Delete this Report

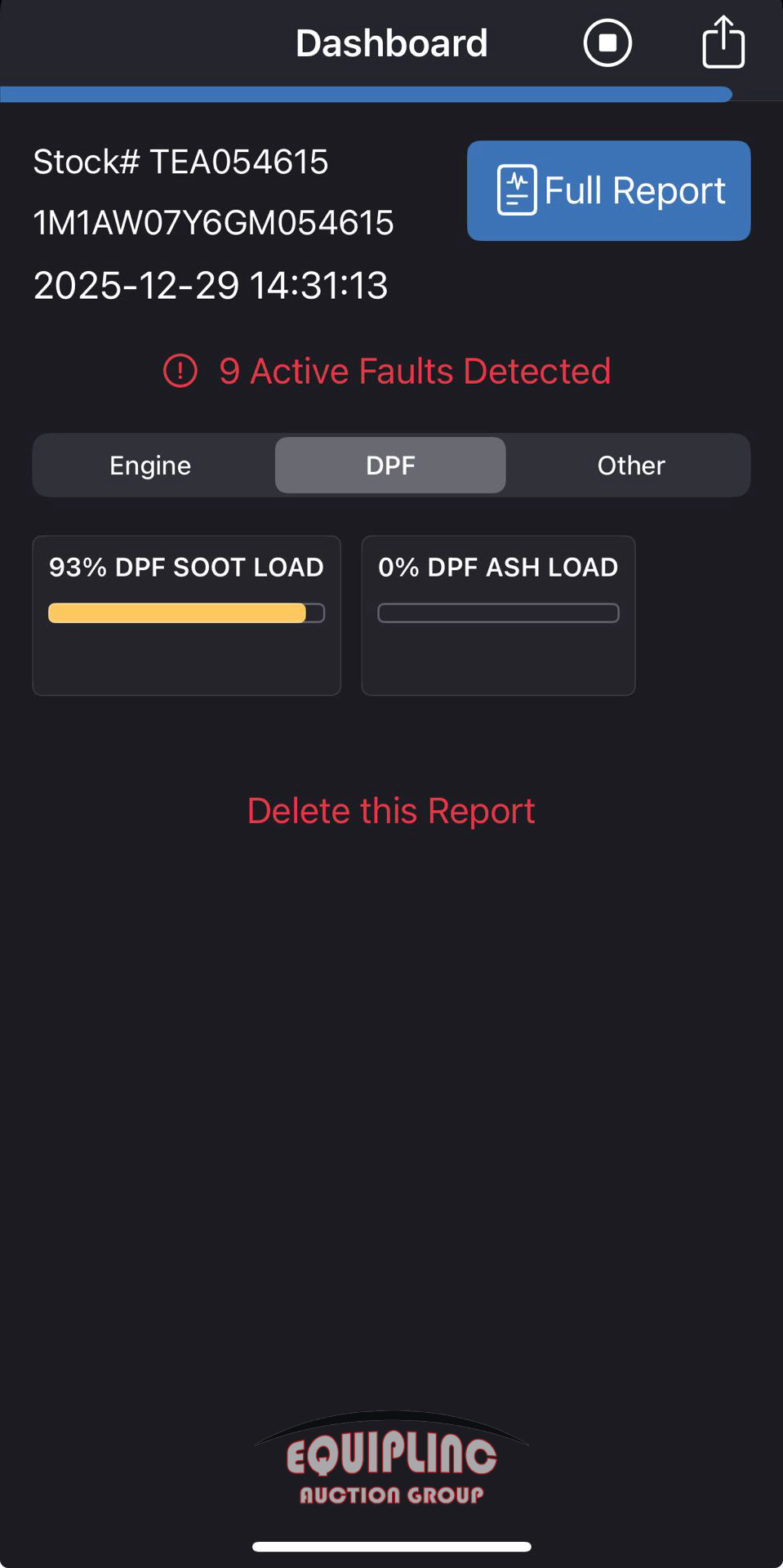(x=391, y=811)
